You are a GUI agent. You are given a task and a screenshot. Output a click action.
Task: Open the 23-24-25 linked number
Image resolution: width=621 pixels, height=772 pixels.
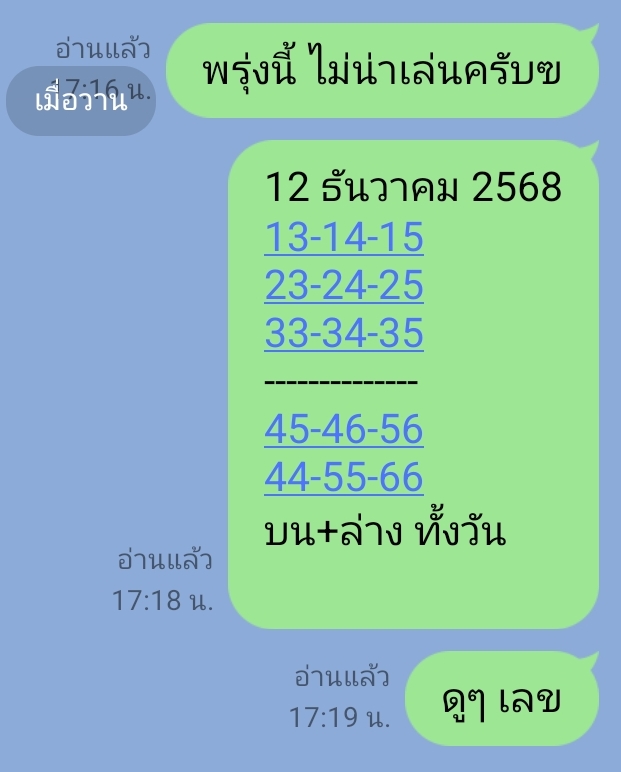click(x=344, y=286)
